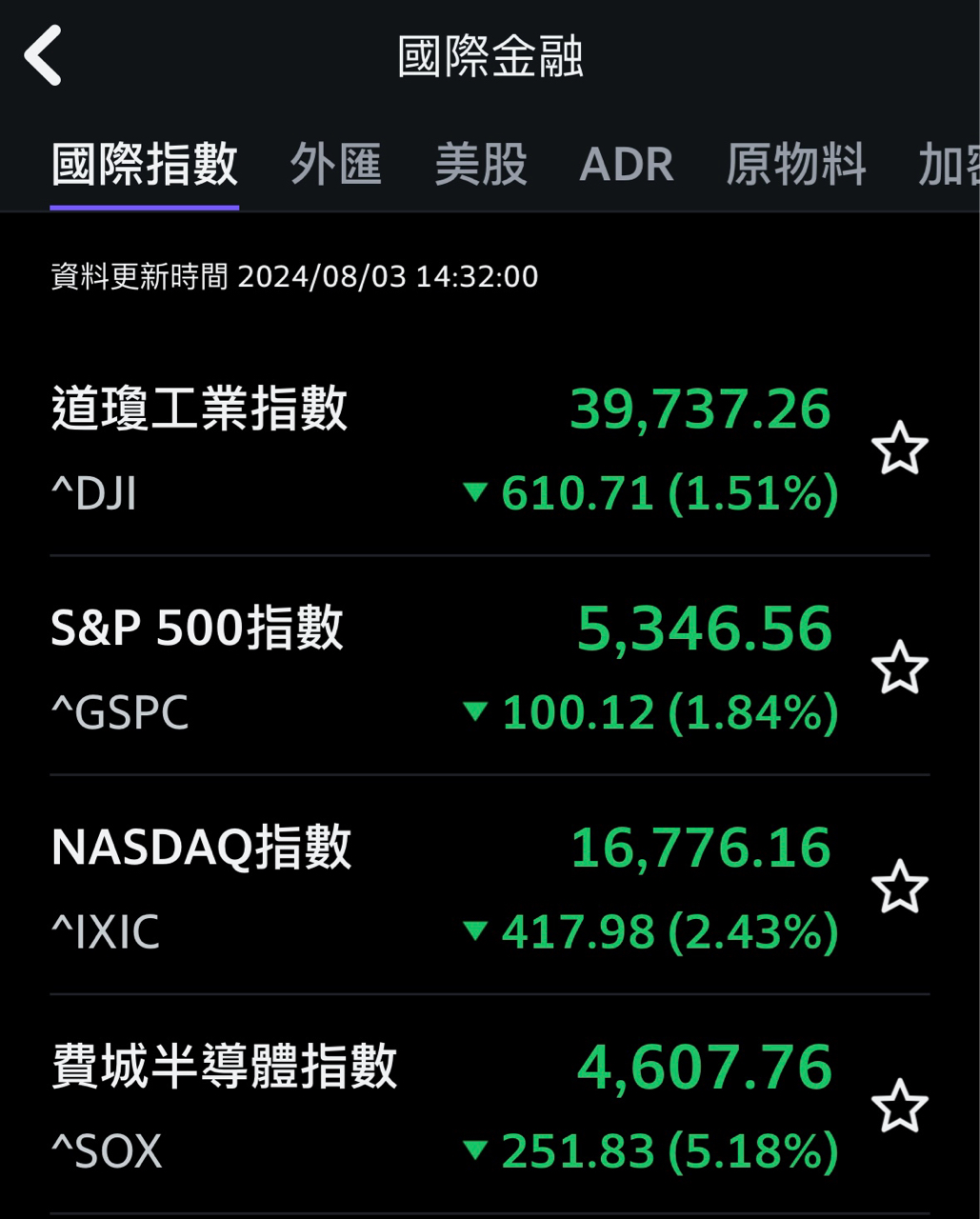Switch to the 外匯 tab

point(336,165)
